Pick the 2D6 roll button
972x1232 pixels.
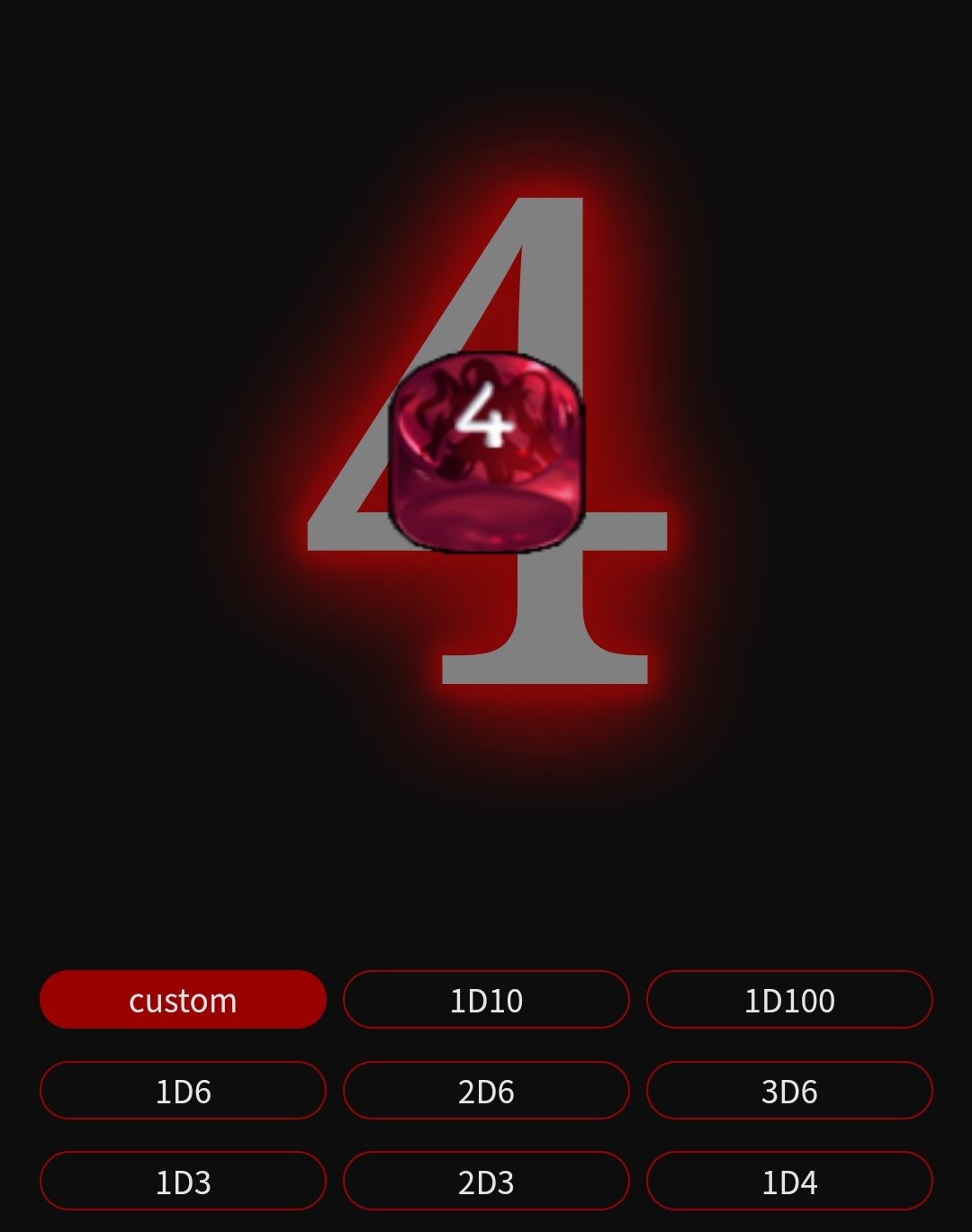tap(486, 1090)
